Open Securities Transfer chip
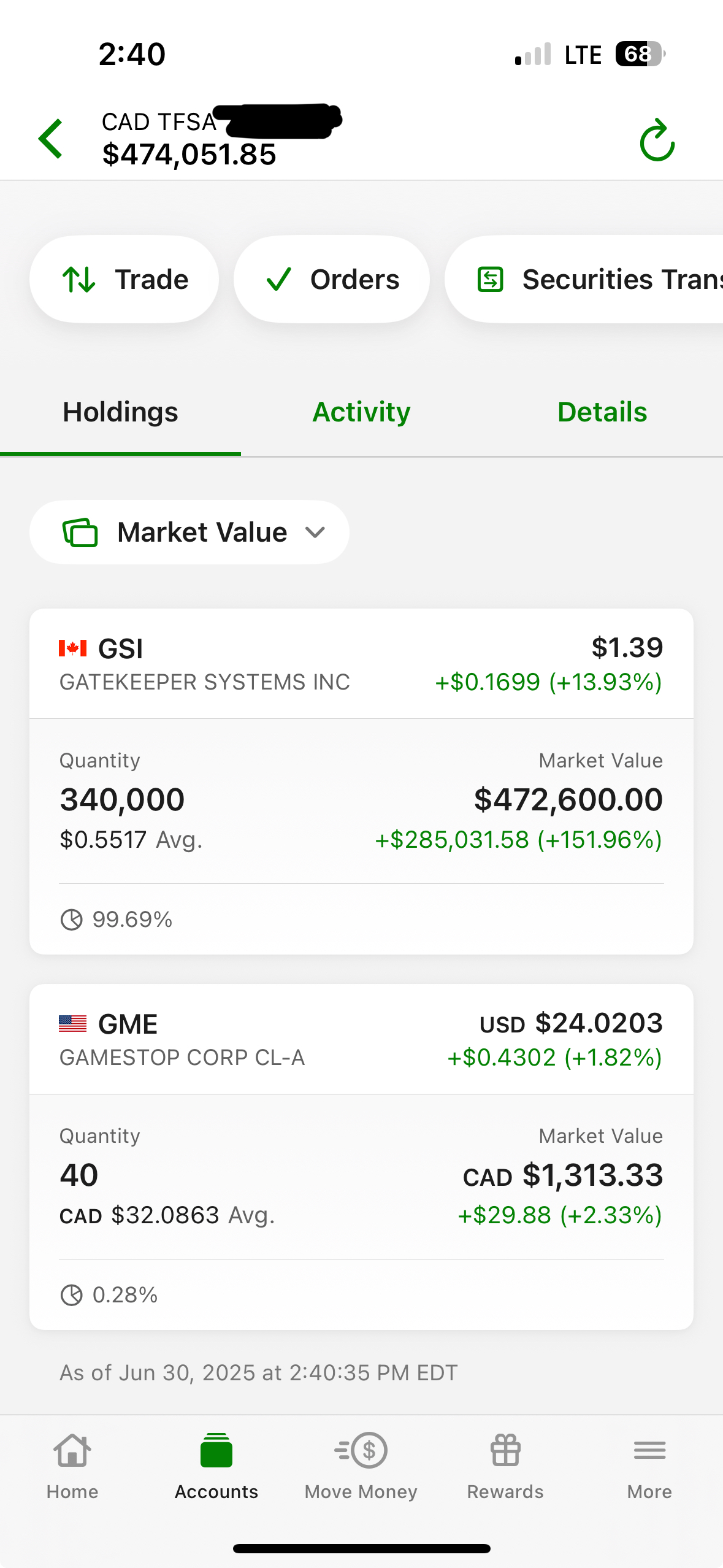 click(584, 279)
